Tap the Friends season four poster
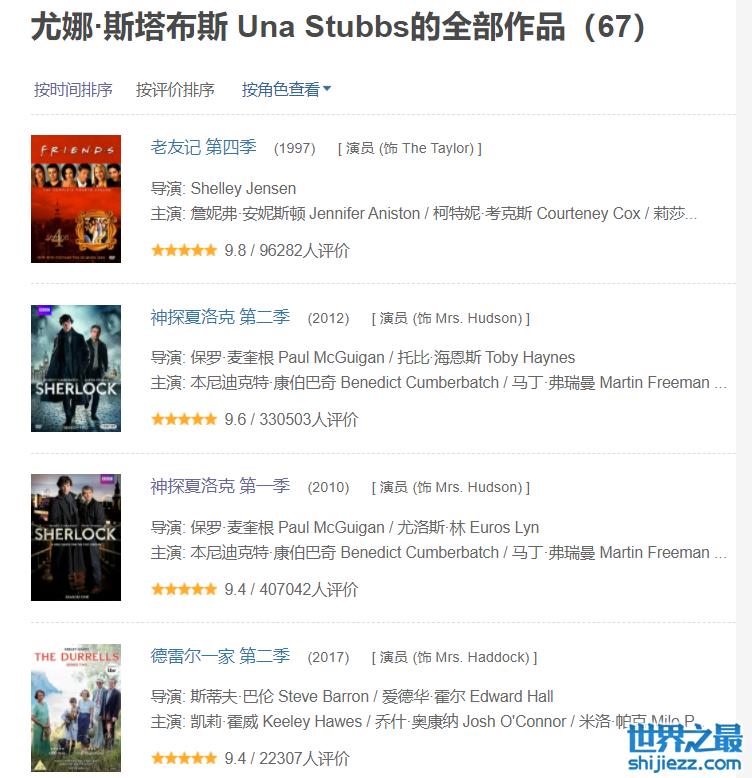752x778 pixels. click(x=76, y=199)
